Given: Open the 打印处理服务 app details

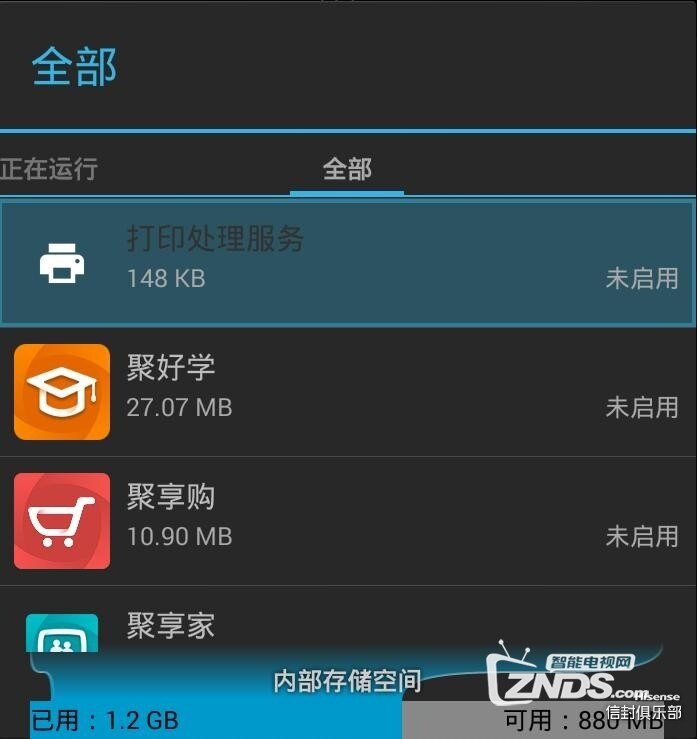Looking at the screenshot, I should (348, 262).
